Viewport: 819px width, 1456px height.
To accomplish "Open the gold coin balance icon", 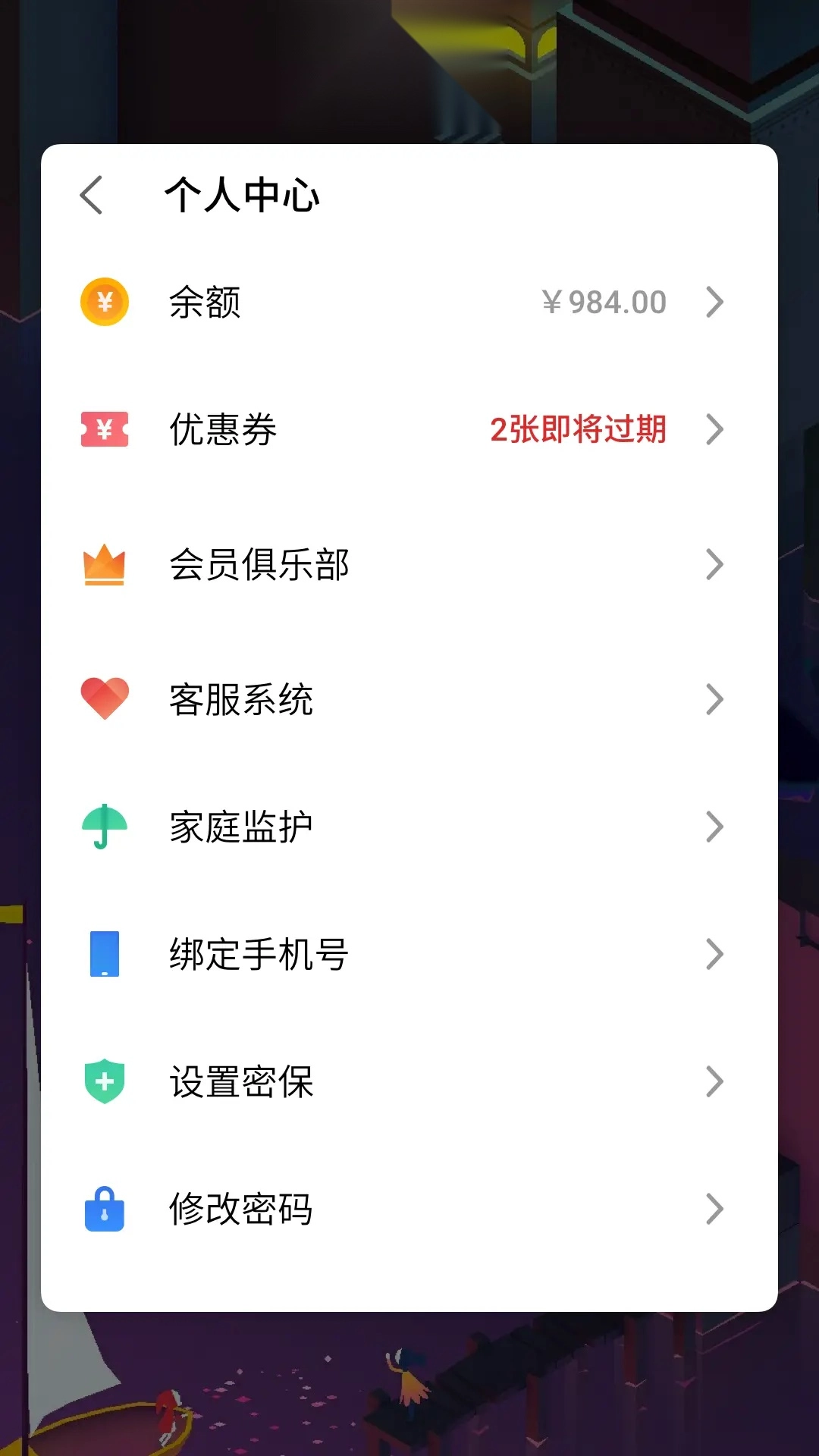I will [x=105, y=303].
